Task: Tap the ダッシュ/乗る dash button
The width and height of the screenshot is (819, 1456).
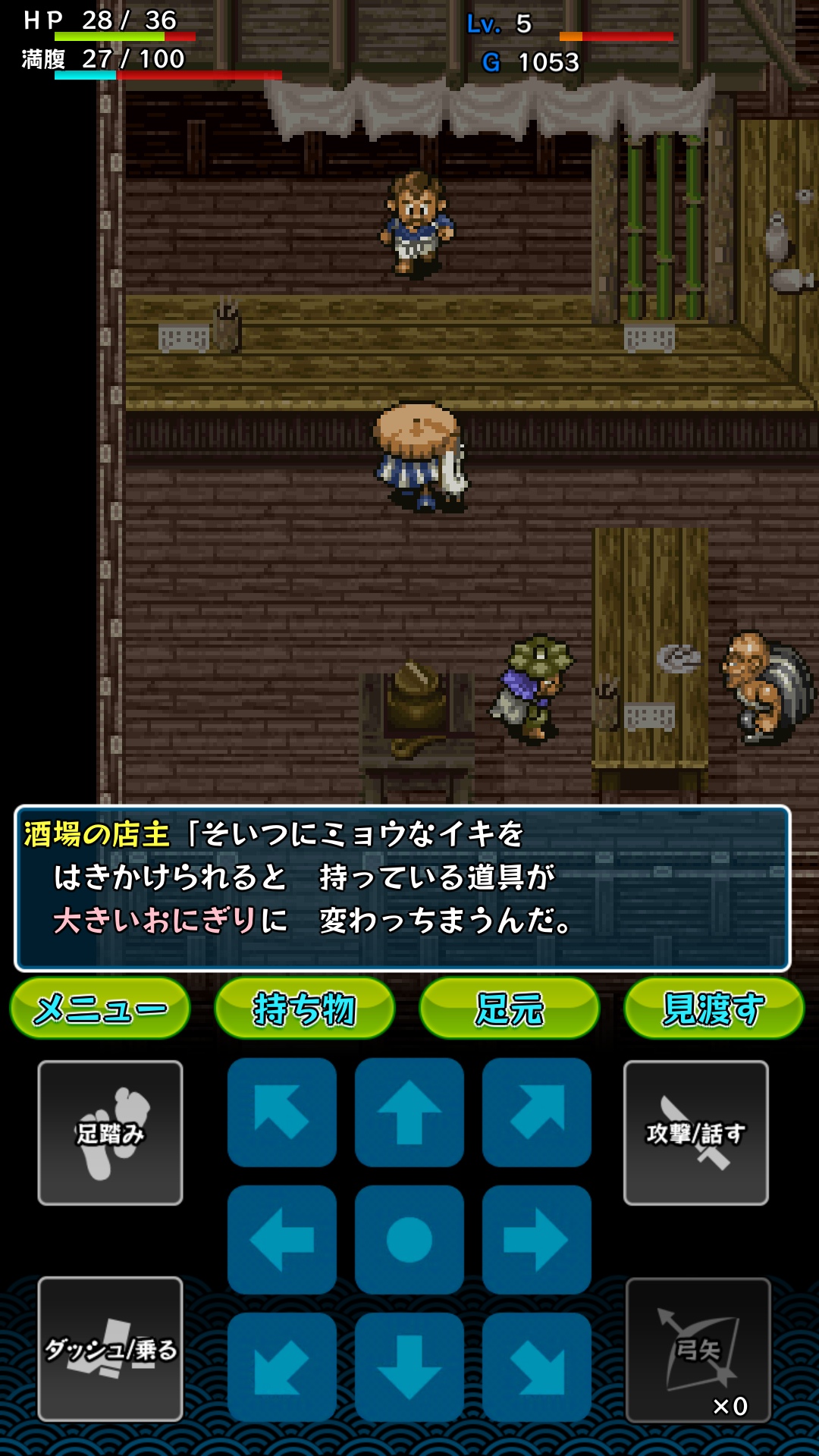Action: pyautogui.click(x=111, y=1349)
